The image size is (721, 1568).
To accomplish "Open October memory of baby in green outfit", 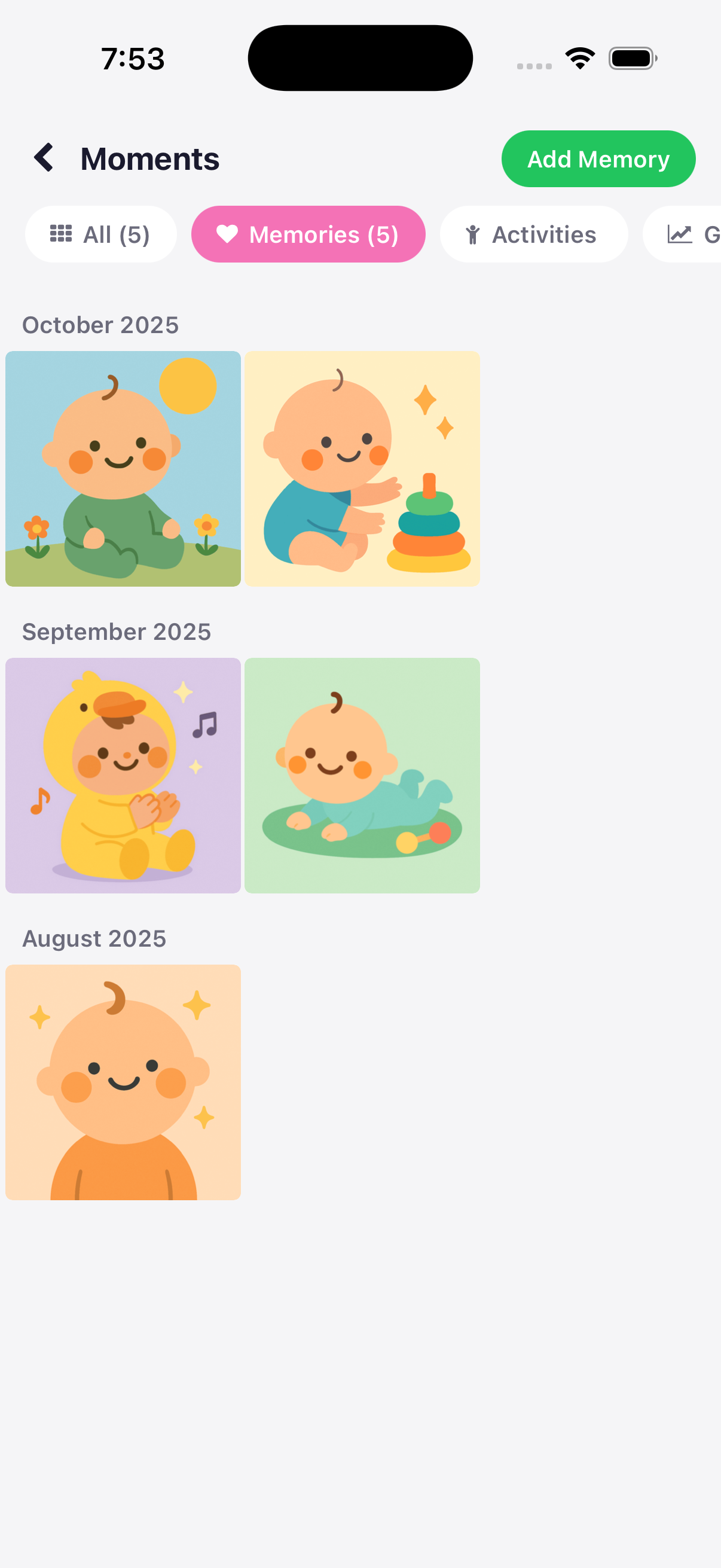I will pos(123,469).
